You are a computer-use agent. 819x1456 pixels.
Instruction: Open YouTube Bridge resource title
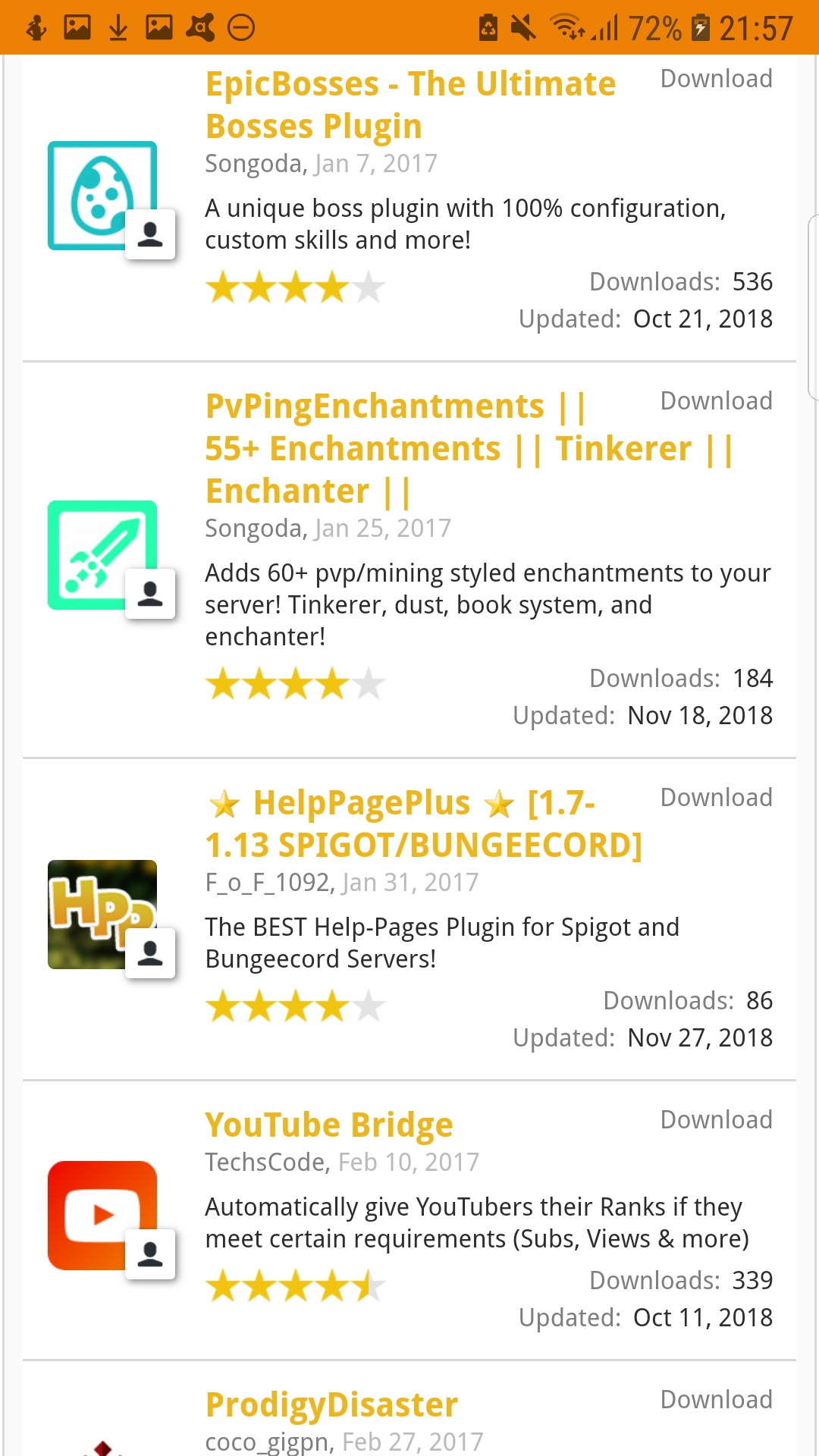(329, 1125)
